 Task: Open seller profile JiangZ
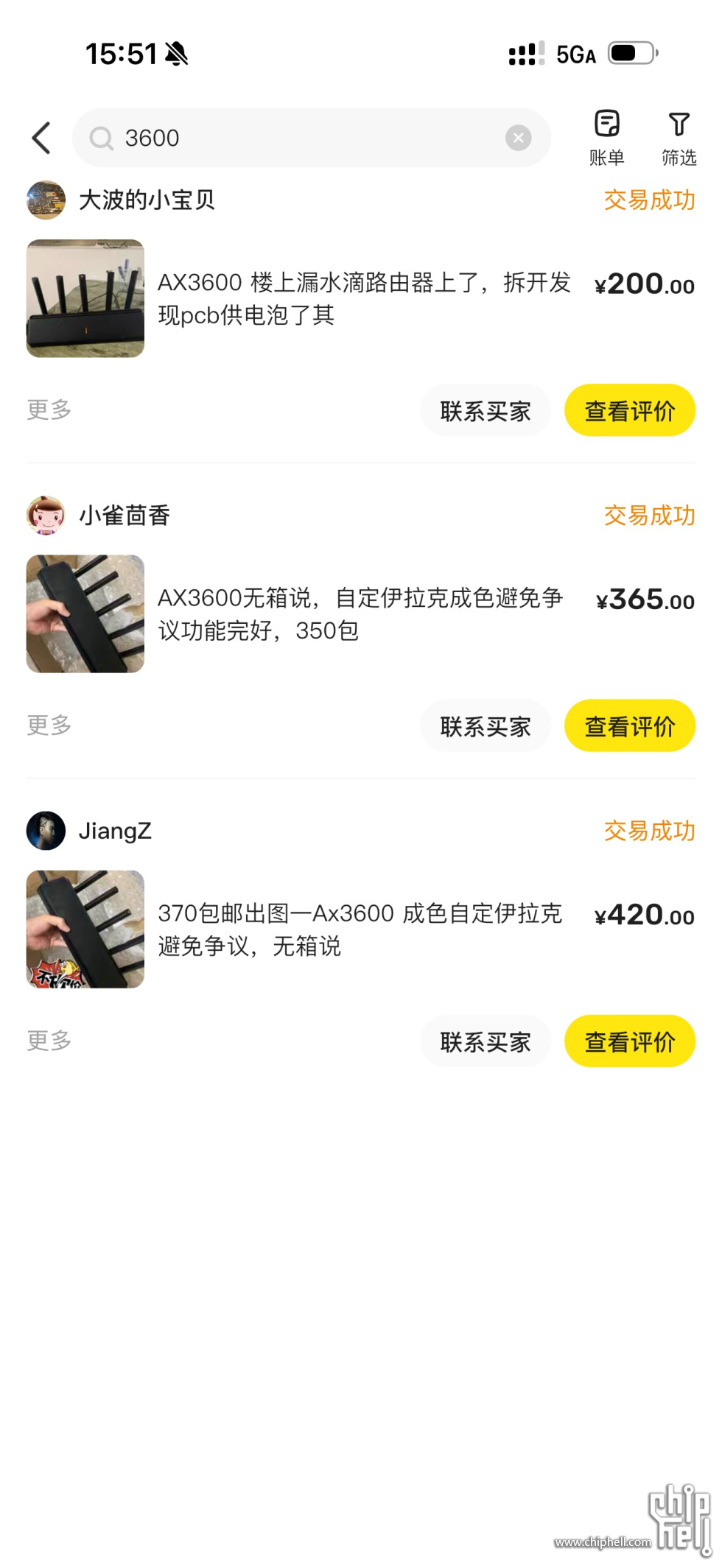point(114,831)
